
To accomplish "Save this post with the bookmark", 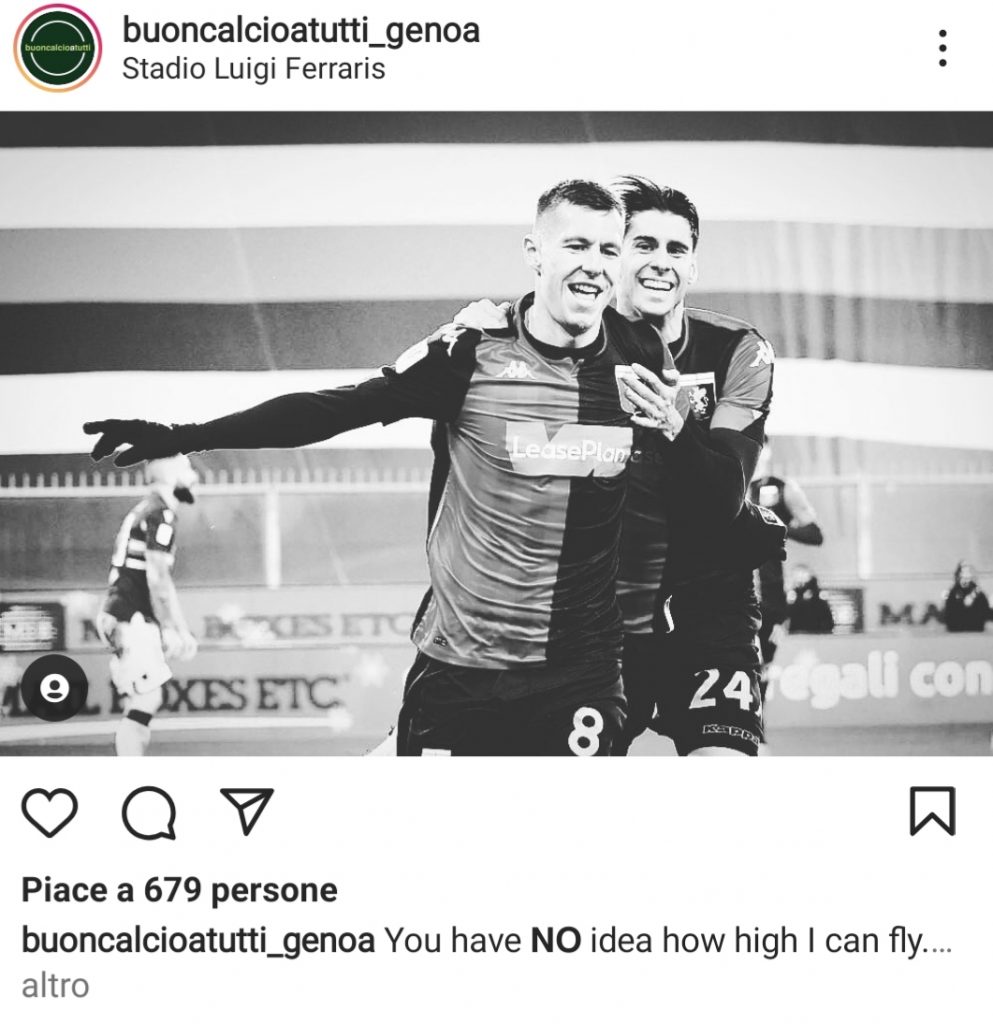I will coord(932,811).
